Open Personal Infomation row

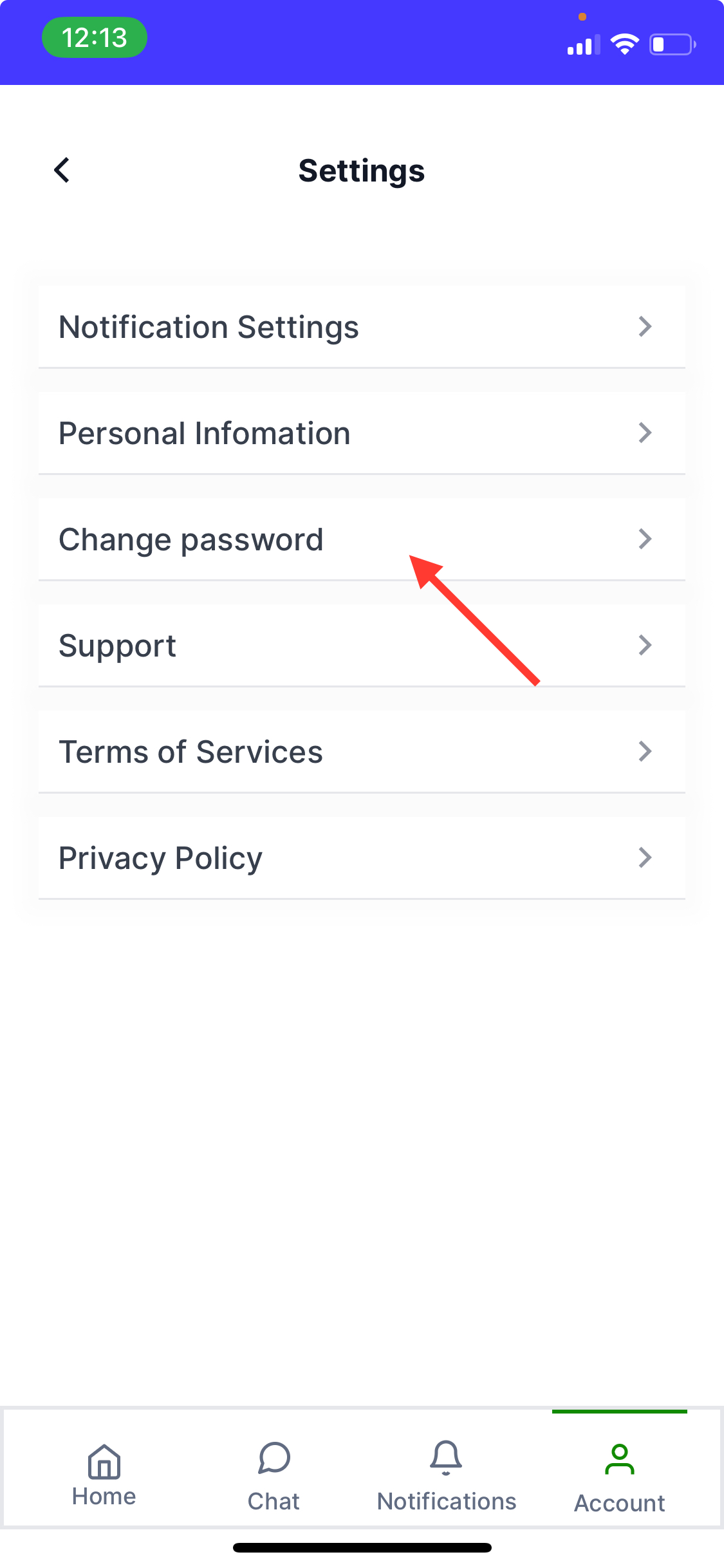point(361,433)
